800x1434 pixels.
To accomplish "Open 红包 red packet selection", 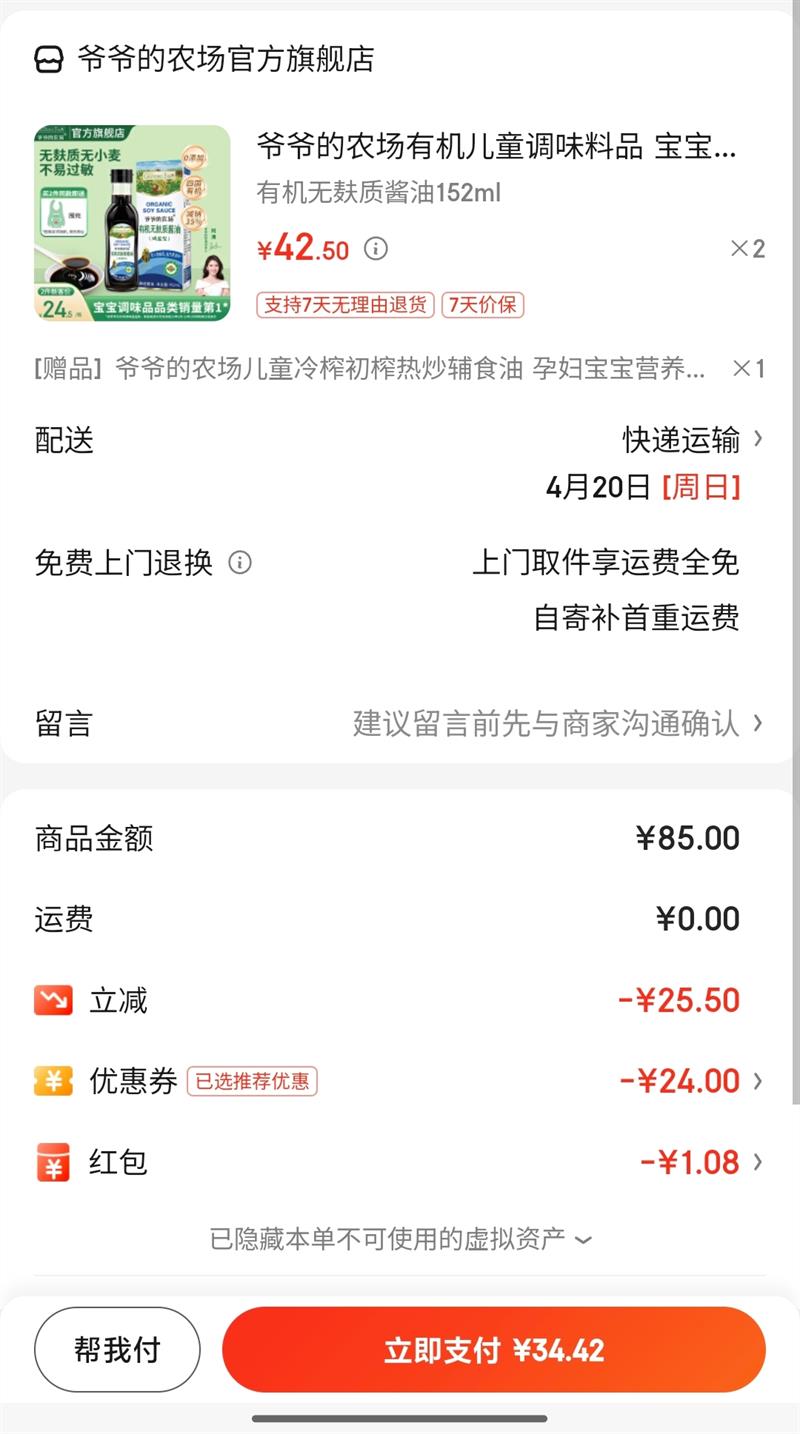I will 700,1162.
